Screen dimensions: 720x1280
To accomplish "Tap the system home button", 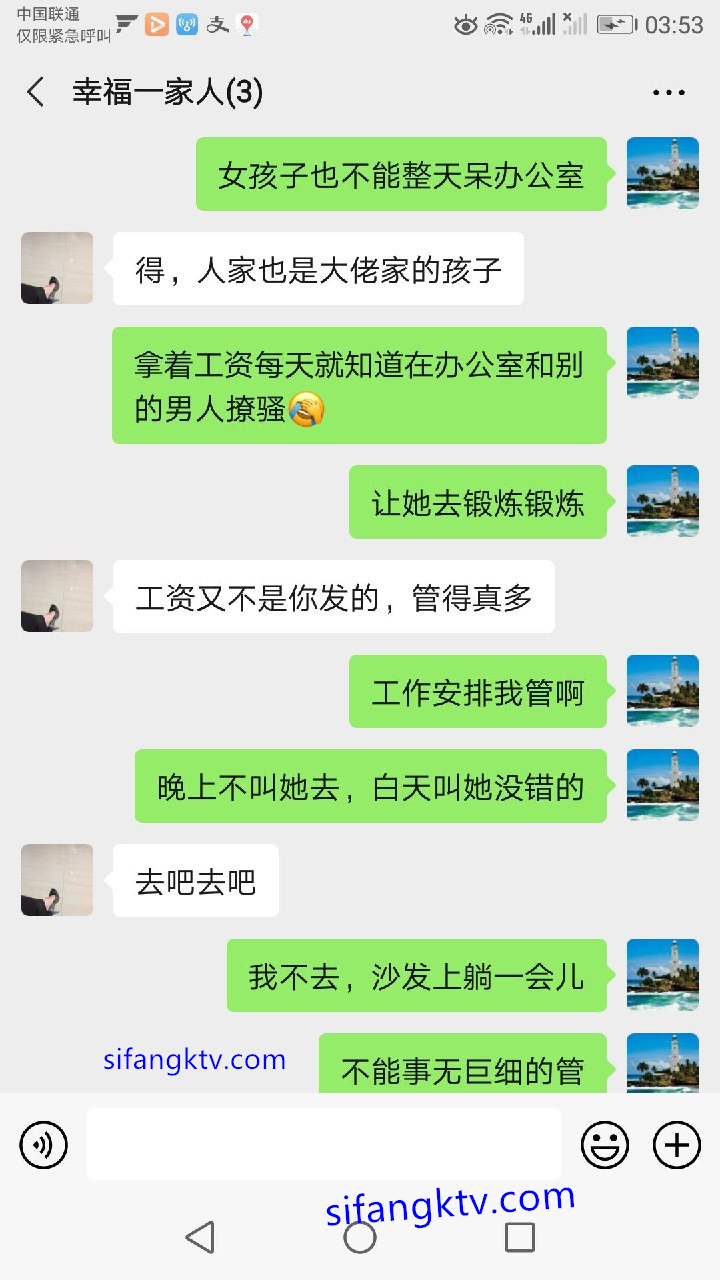I will tap(360, 1237).
